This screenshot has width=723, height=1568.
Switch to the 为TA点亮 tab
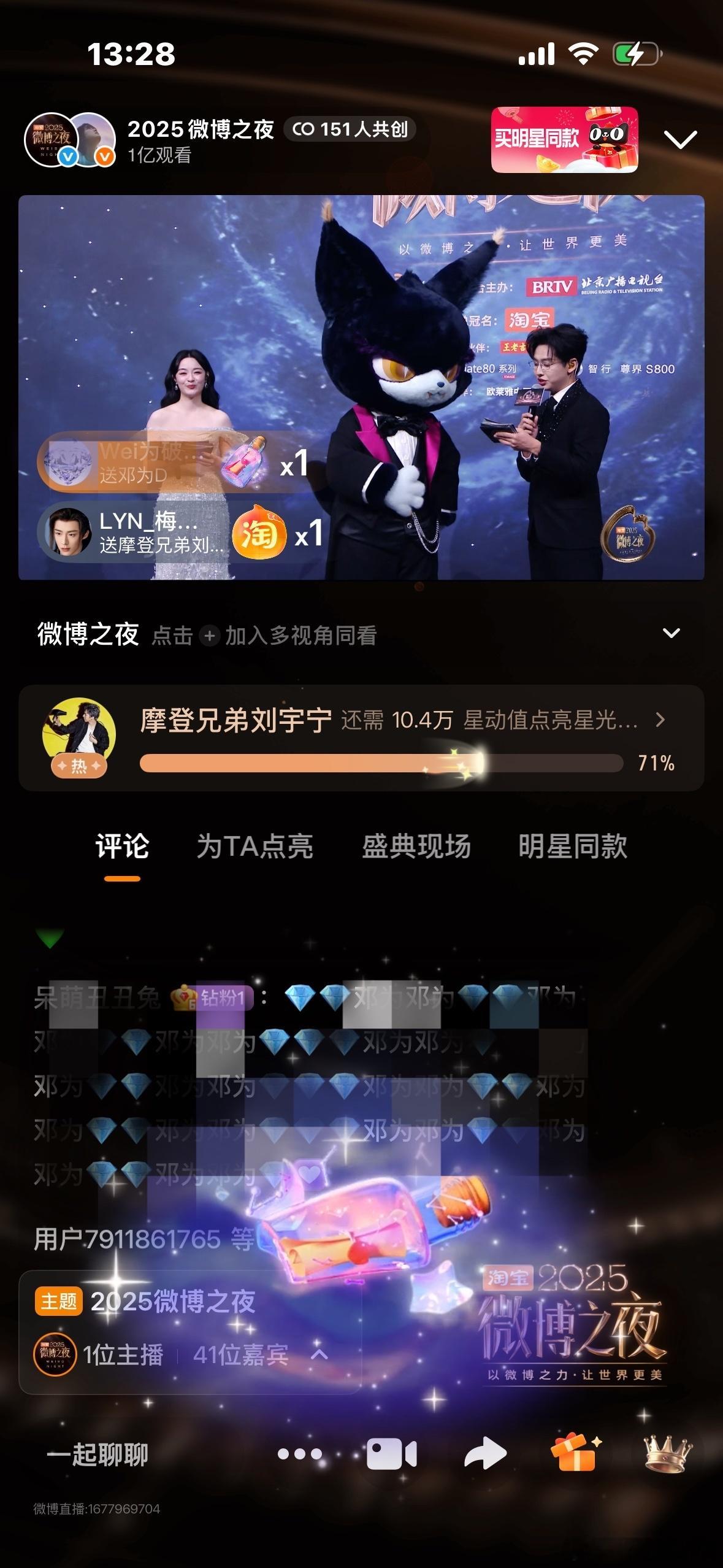coord(255,847)
